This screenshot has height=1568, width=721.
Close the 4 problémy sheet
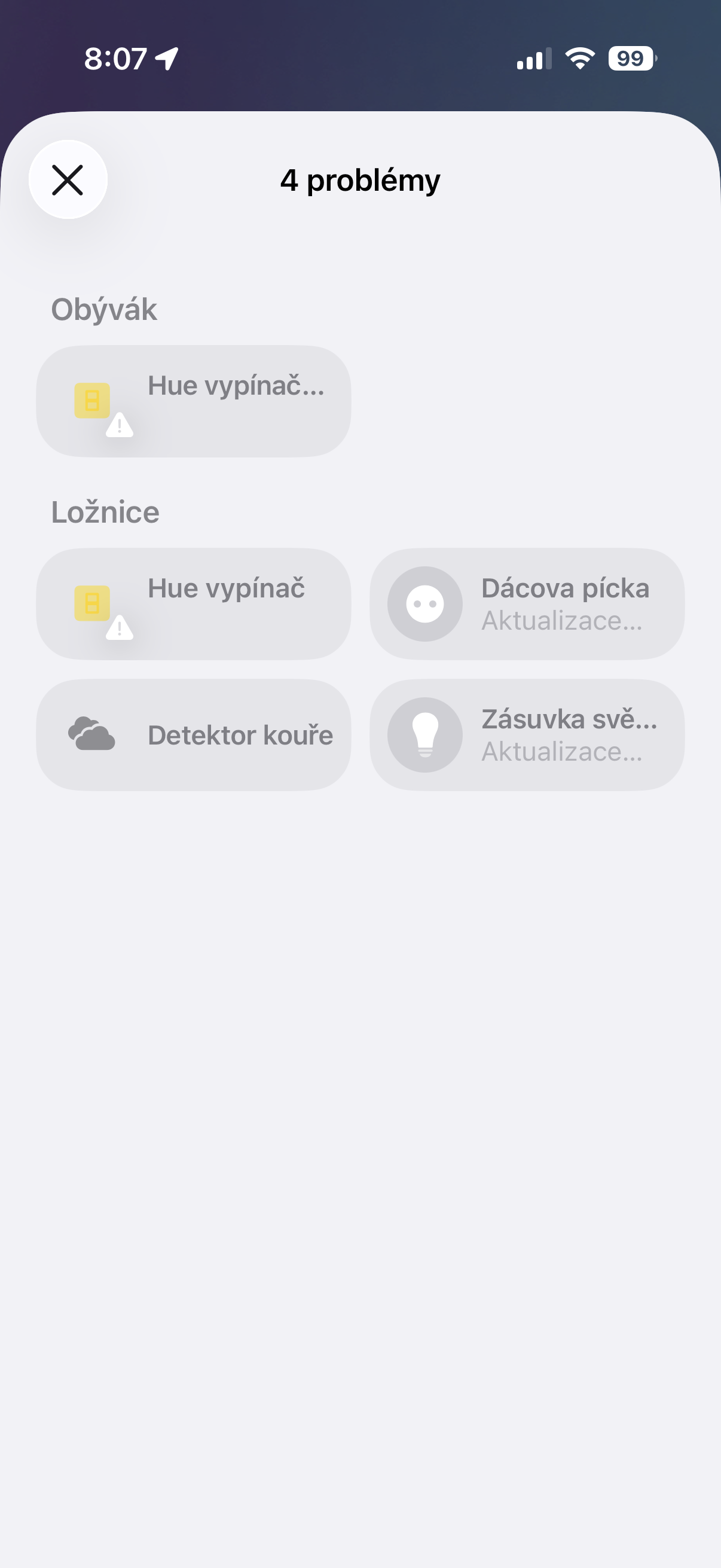68,180
